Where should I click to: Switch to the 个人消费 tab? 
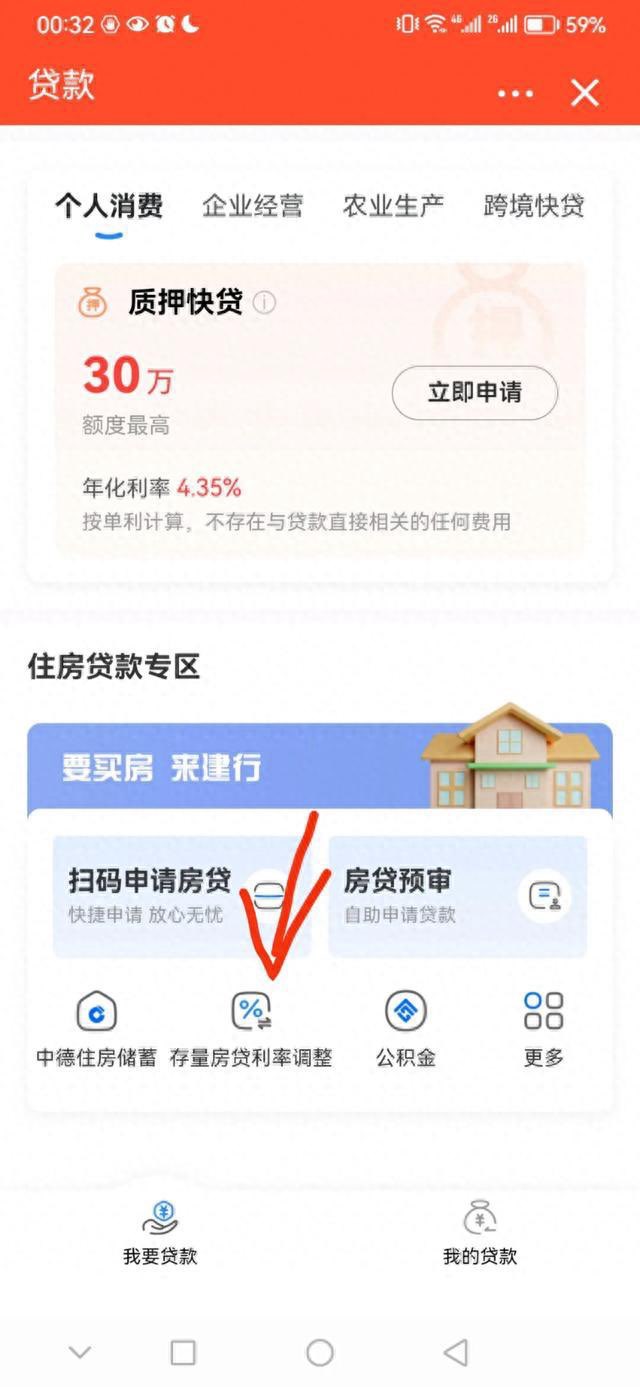pyautogui.click(x=109, y=207)
